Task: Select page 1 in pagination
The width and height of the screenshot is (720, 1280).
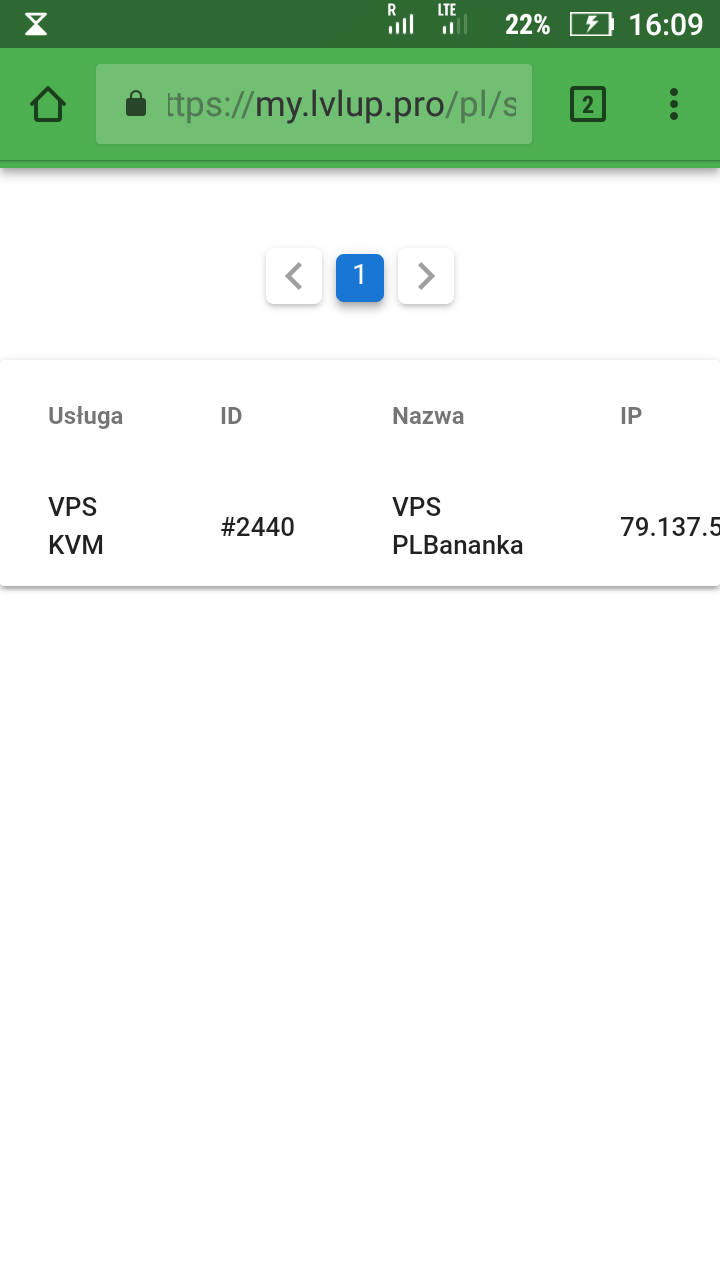Action: (360, 276)
